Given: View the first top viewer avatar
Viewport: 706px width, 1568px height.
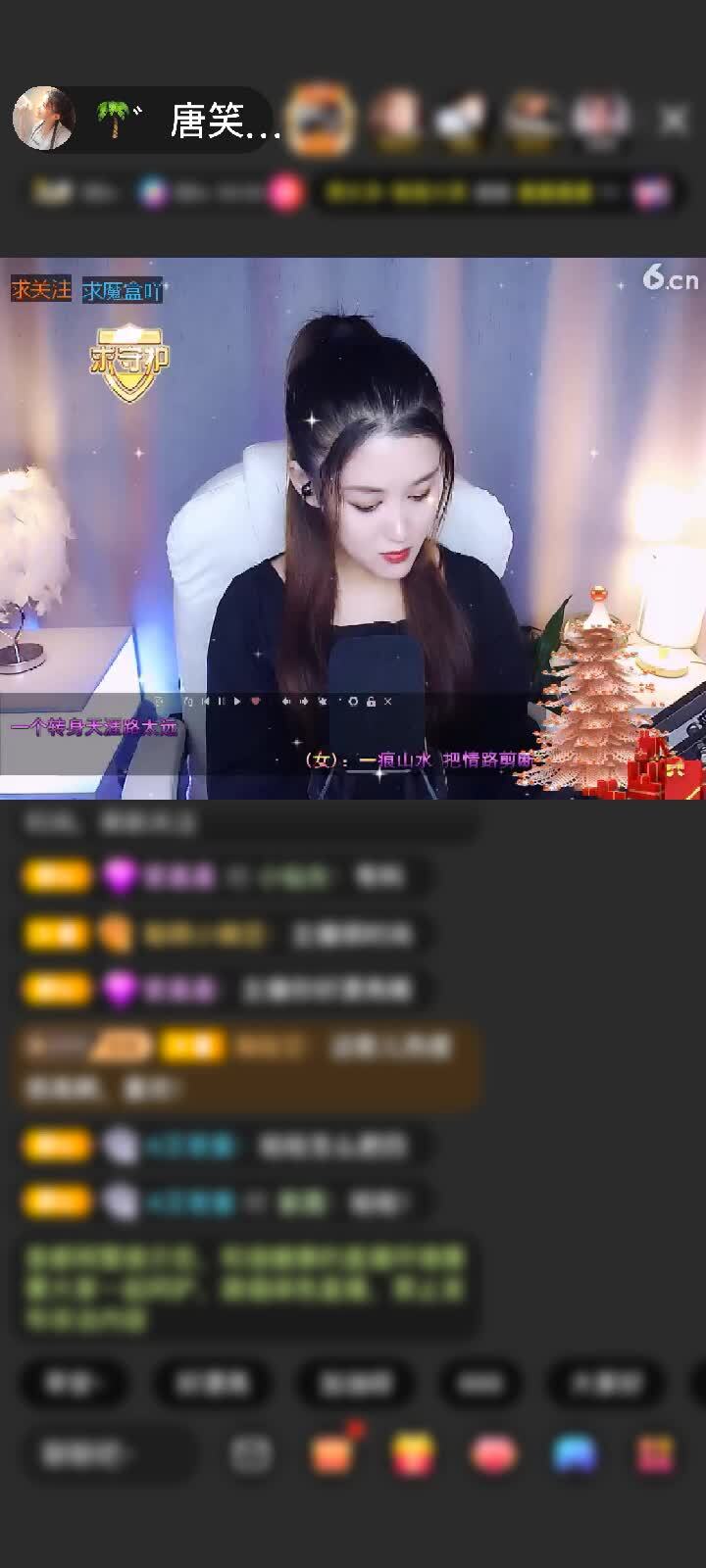Looking at the screenshot, I should 321,120.
